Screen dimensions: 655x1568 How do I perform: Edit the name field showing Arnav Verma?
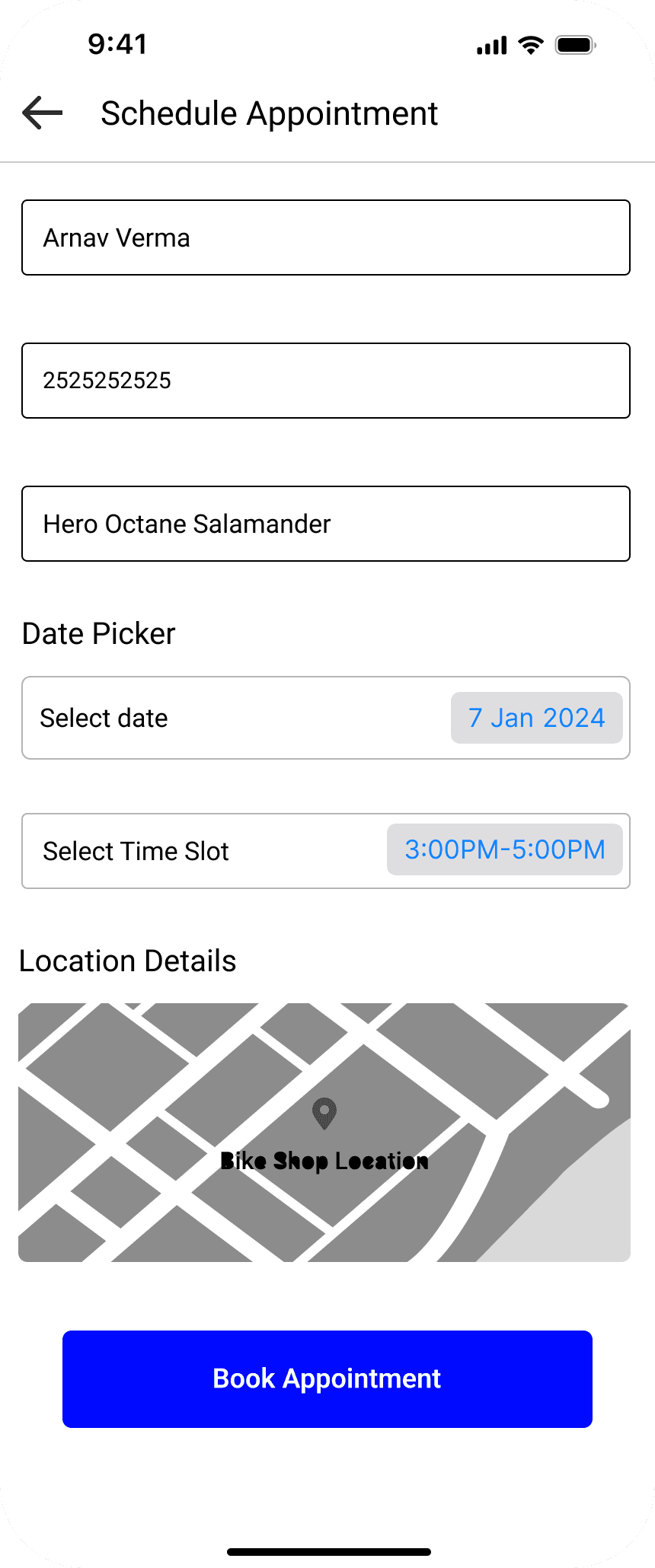point(326,237)
